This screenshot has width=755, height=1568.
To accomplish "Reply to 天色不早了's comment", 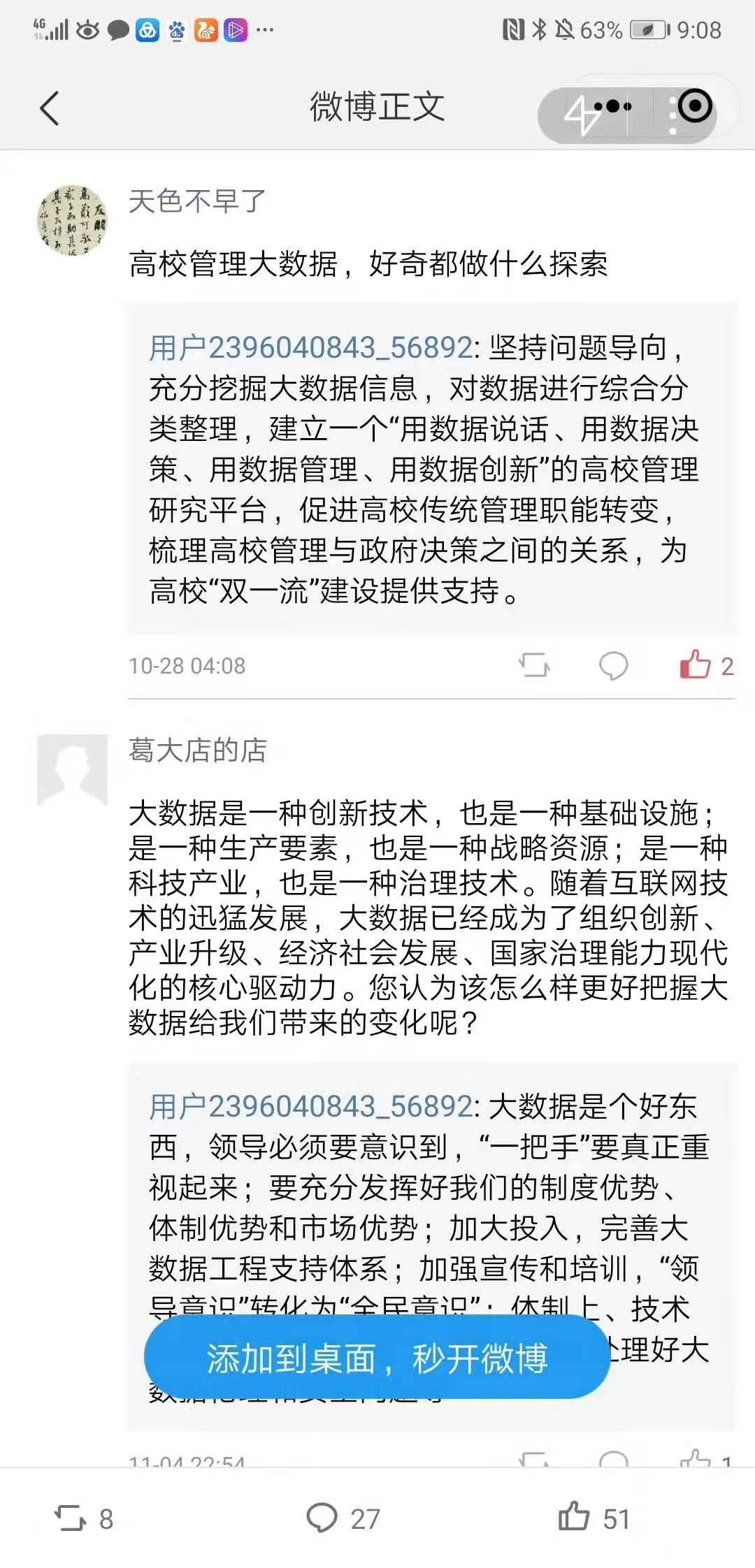I will pyautogui.click(x=613, y=665).
